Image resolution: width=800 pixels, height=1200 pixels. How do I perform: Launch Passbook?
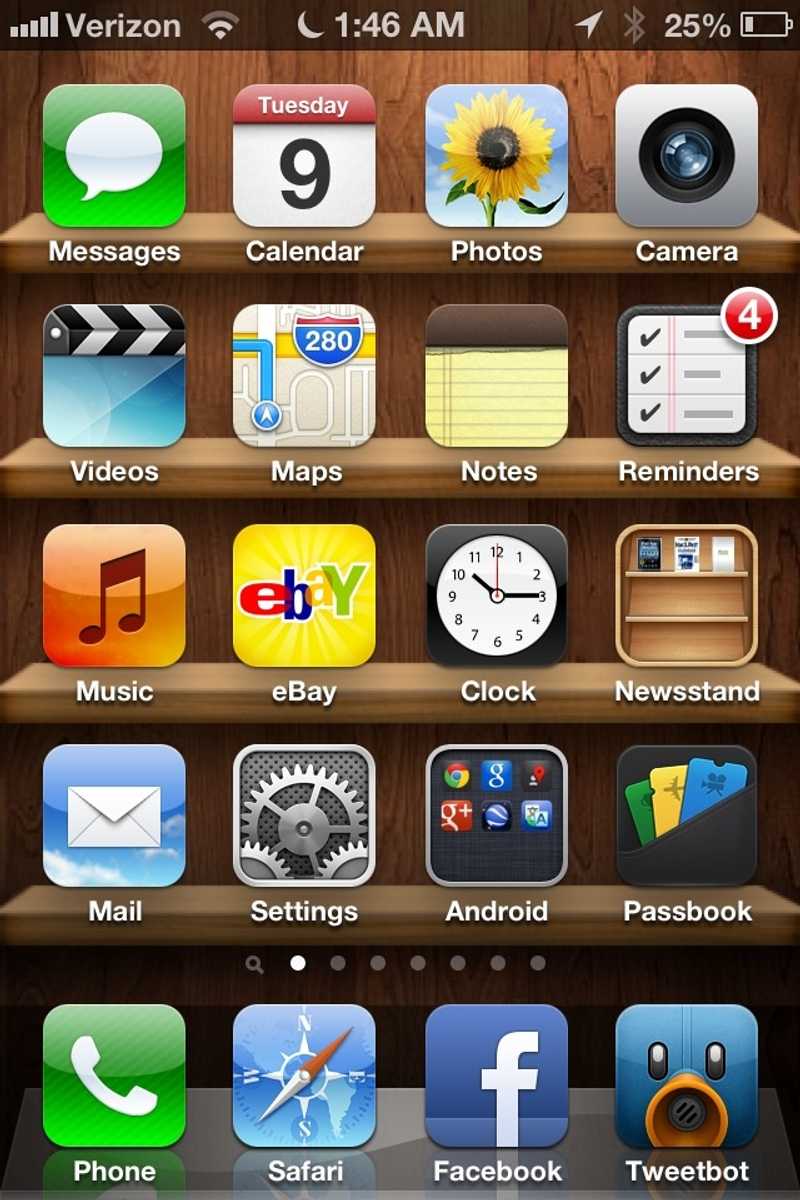(x=686, y=816)
